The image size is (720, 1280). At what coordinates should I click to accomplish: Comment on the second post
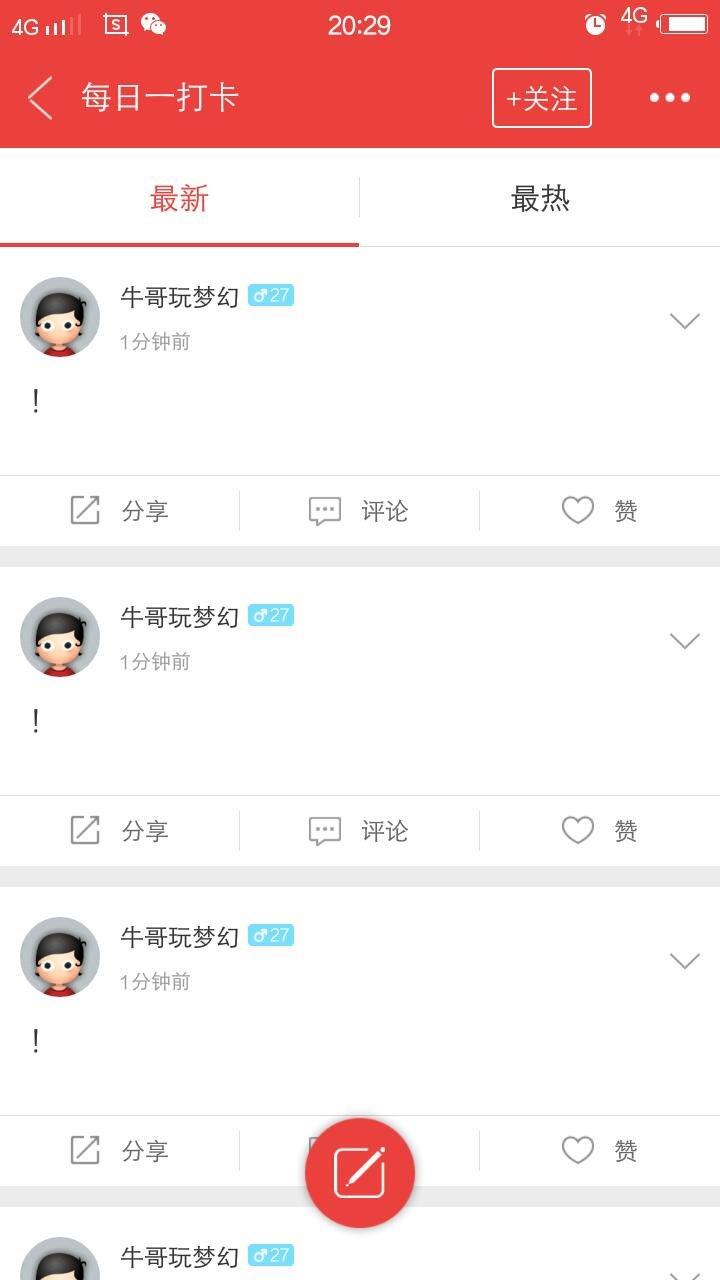[x=359, y=831]
